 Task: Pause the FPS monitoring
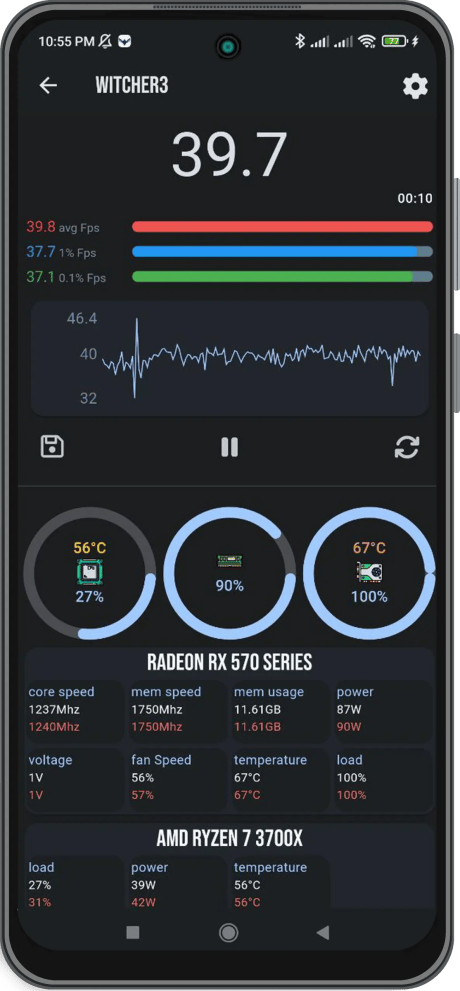(229, 447)
